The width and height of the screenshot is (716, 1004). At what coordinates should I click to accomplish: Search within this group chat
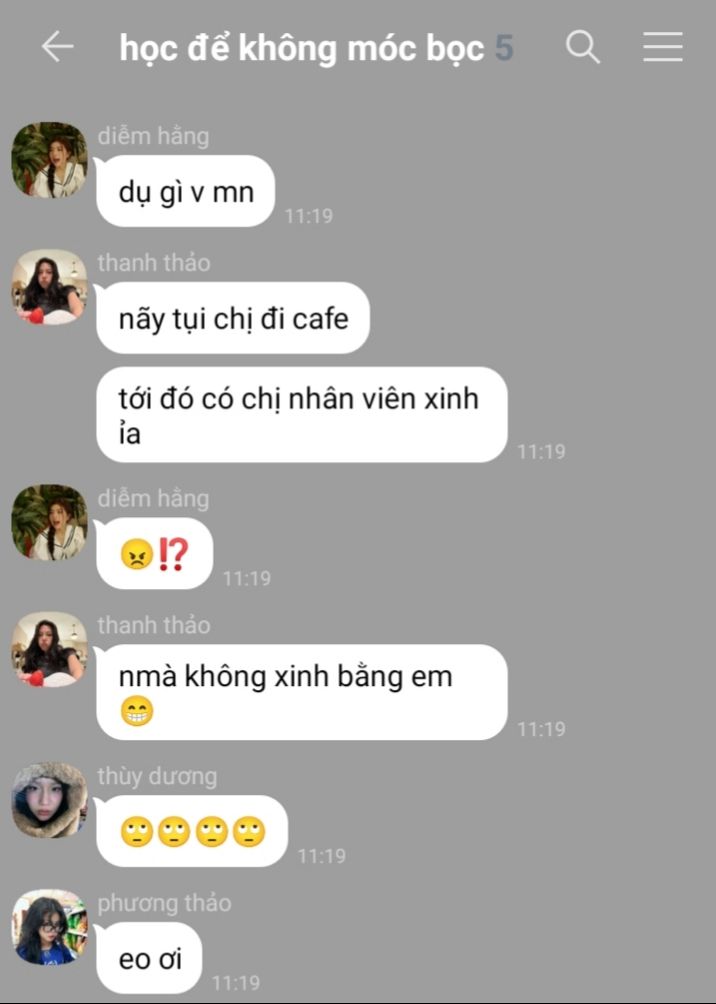point(583,47)
